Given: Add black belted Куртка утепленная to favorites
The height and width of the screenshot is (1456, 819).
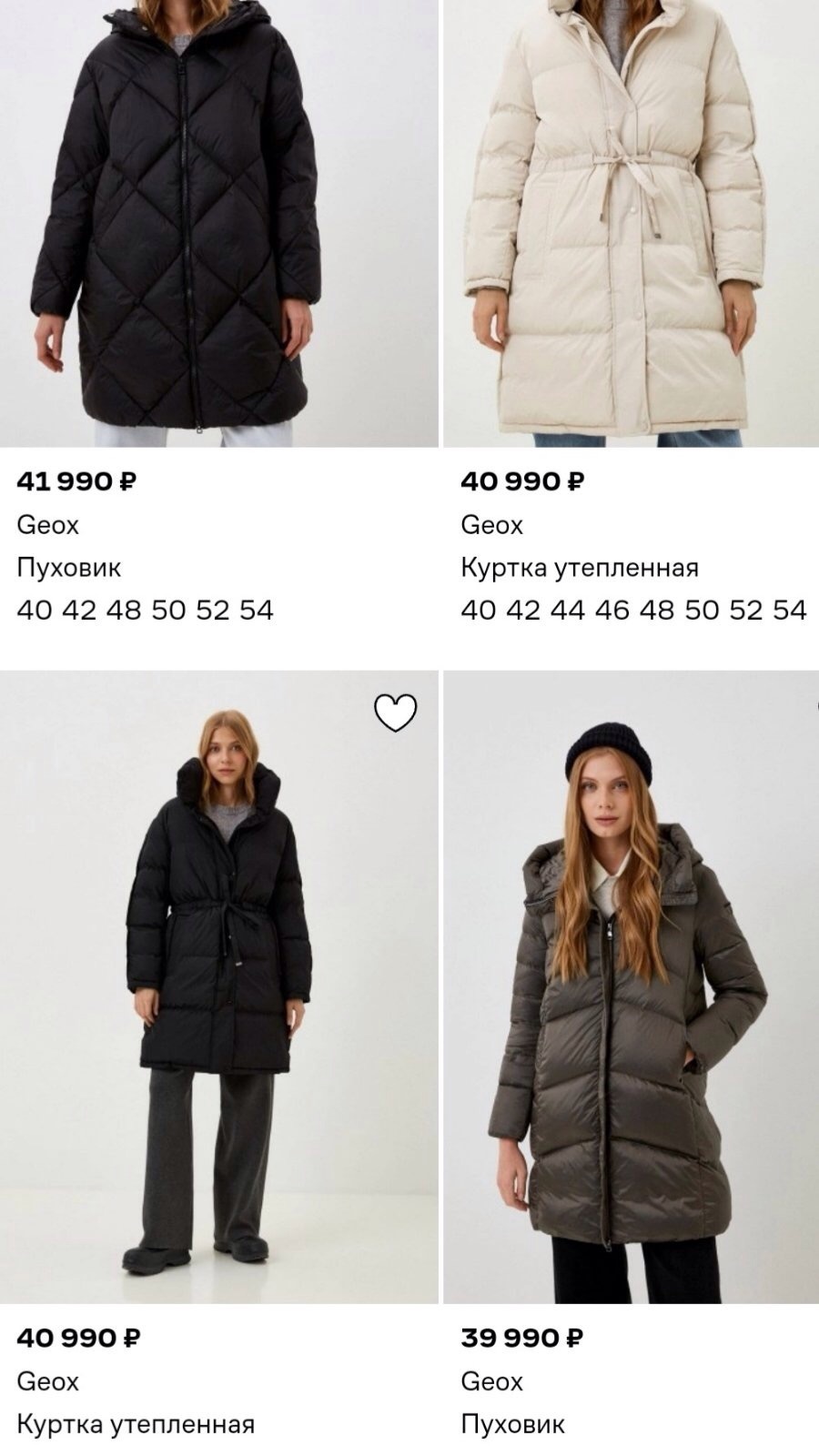Looking at the screenshot, I should click(396, 713).
